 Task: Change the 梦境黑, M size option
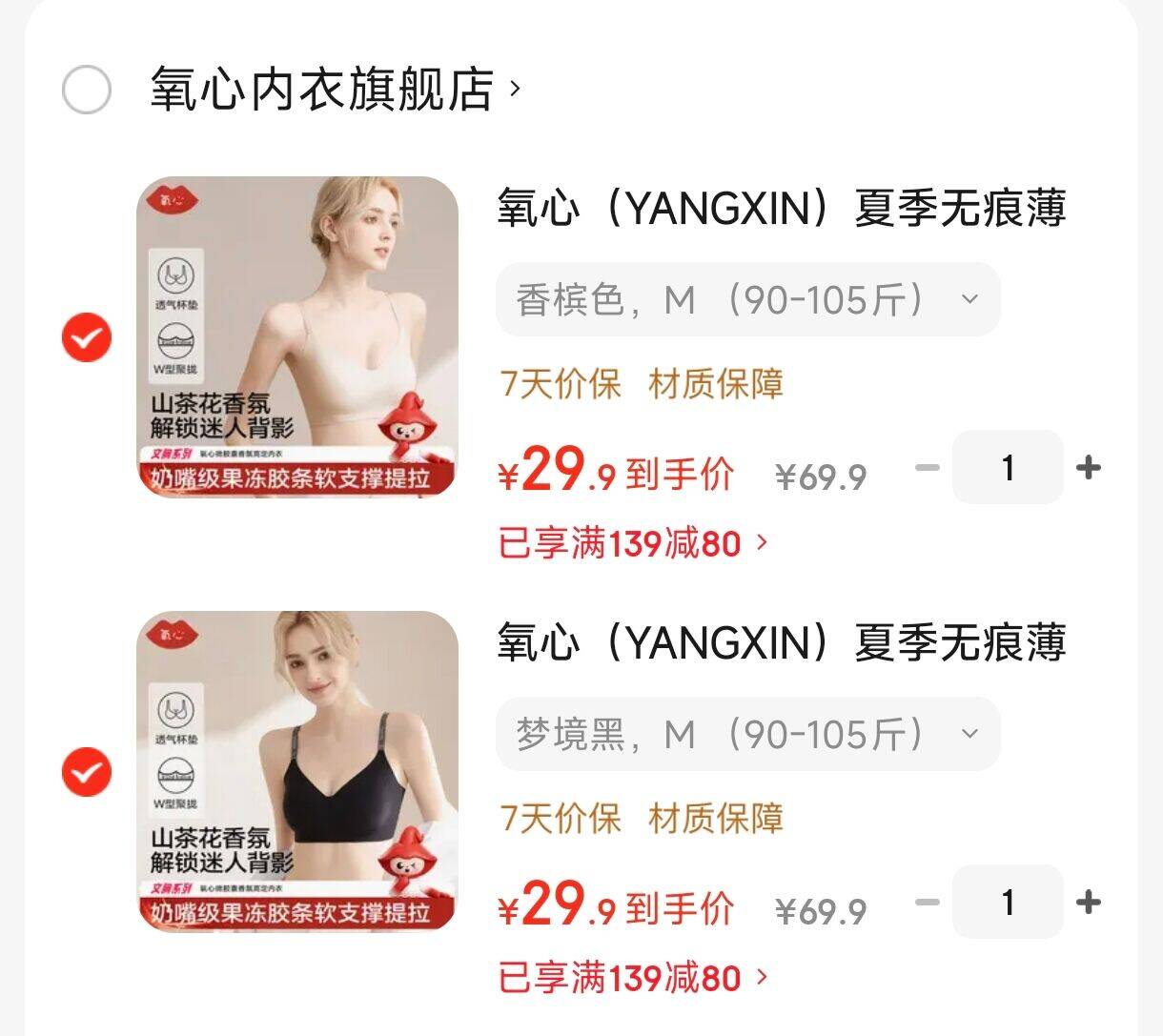(747, 735)
